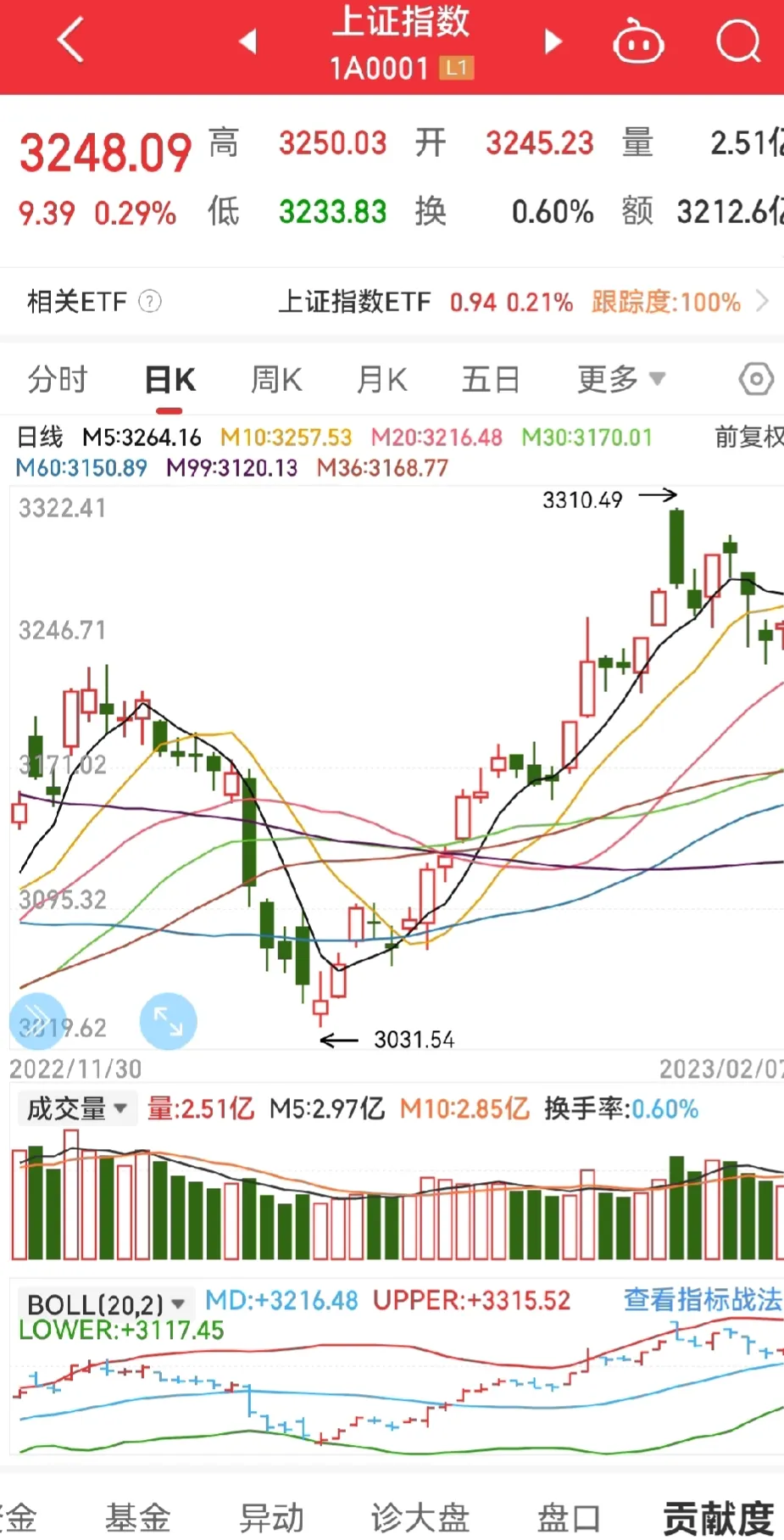Switch to the previous stock index
Viewport: 784px width, 1540px height.
(247, 41)
